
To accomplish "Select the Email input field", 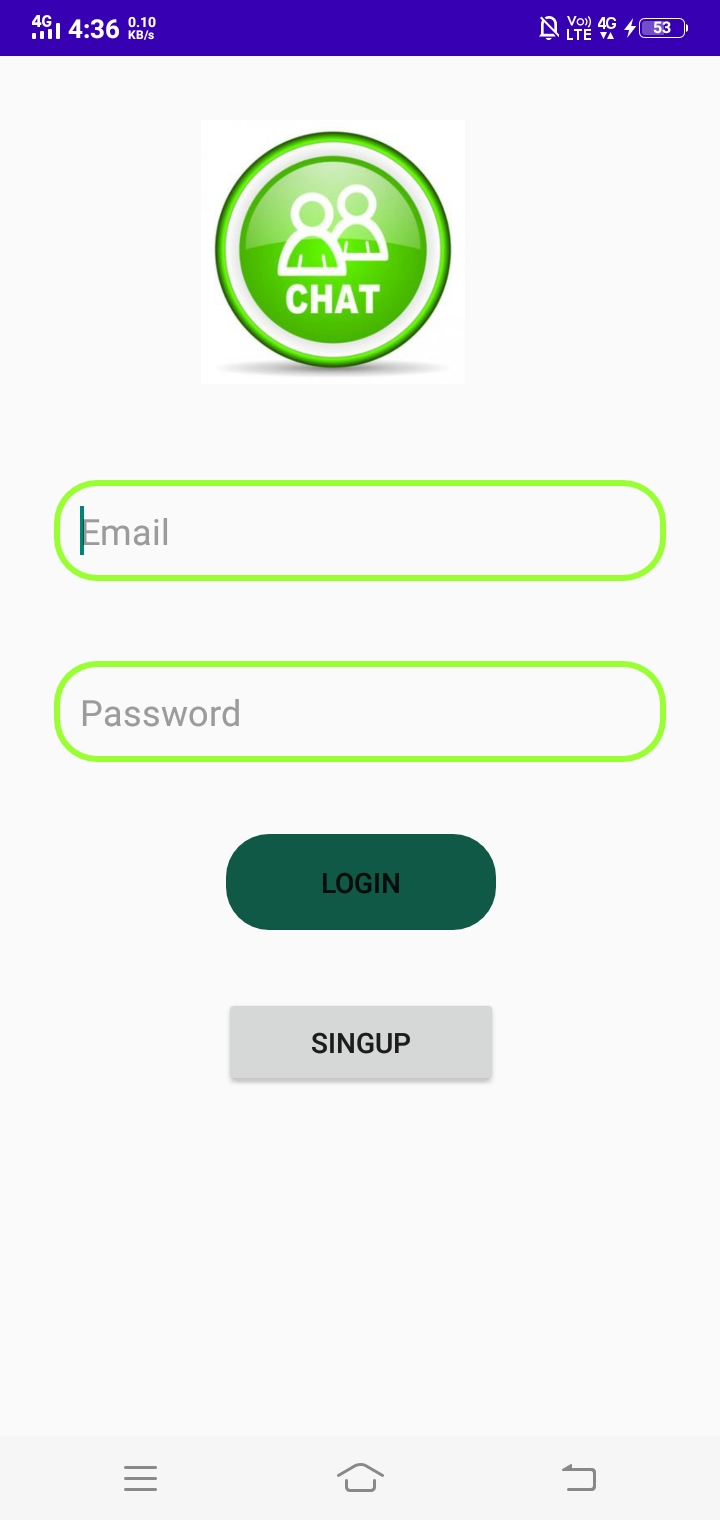I will coord(360,531).
